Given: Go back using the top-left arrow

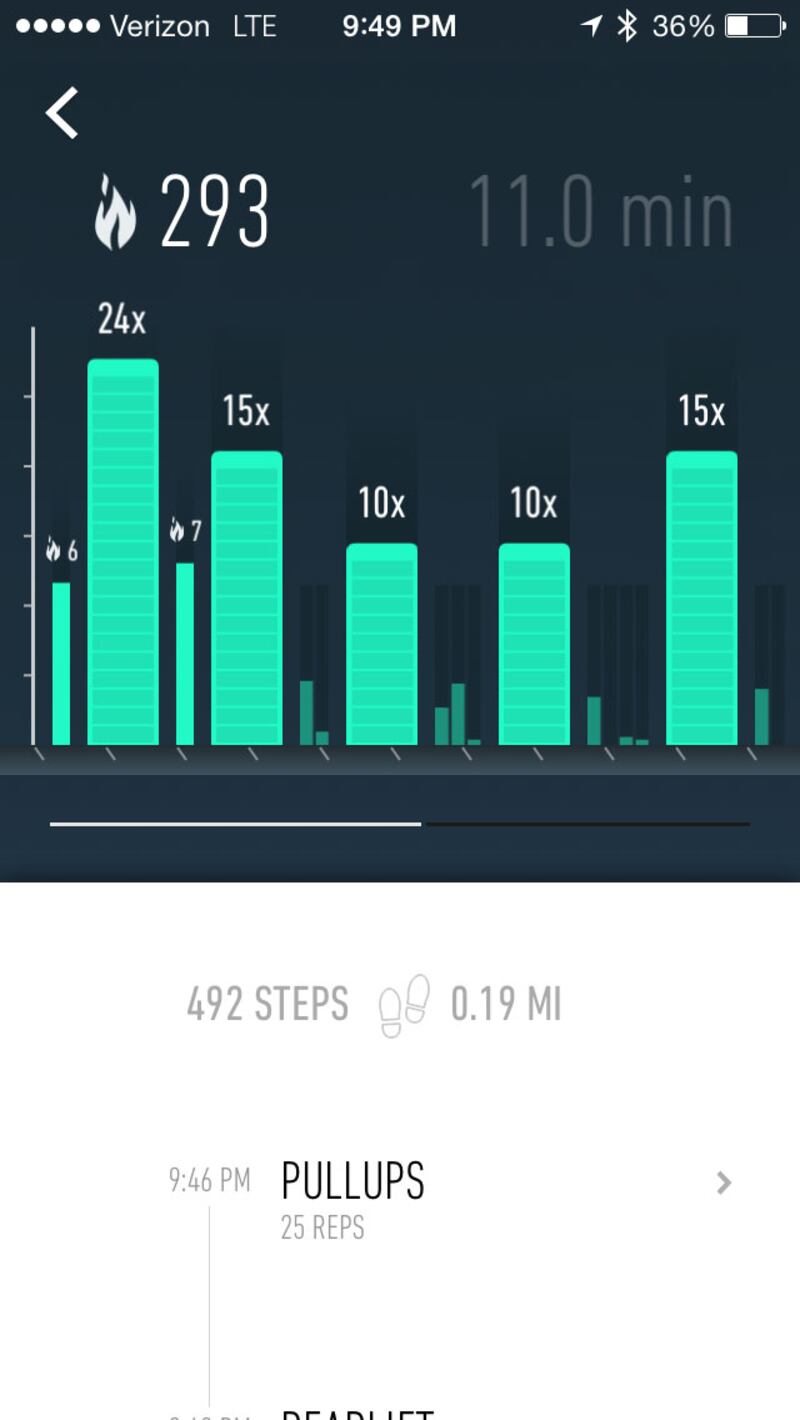Looking at the screenshot, I should coord(62,112).
